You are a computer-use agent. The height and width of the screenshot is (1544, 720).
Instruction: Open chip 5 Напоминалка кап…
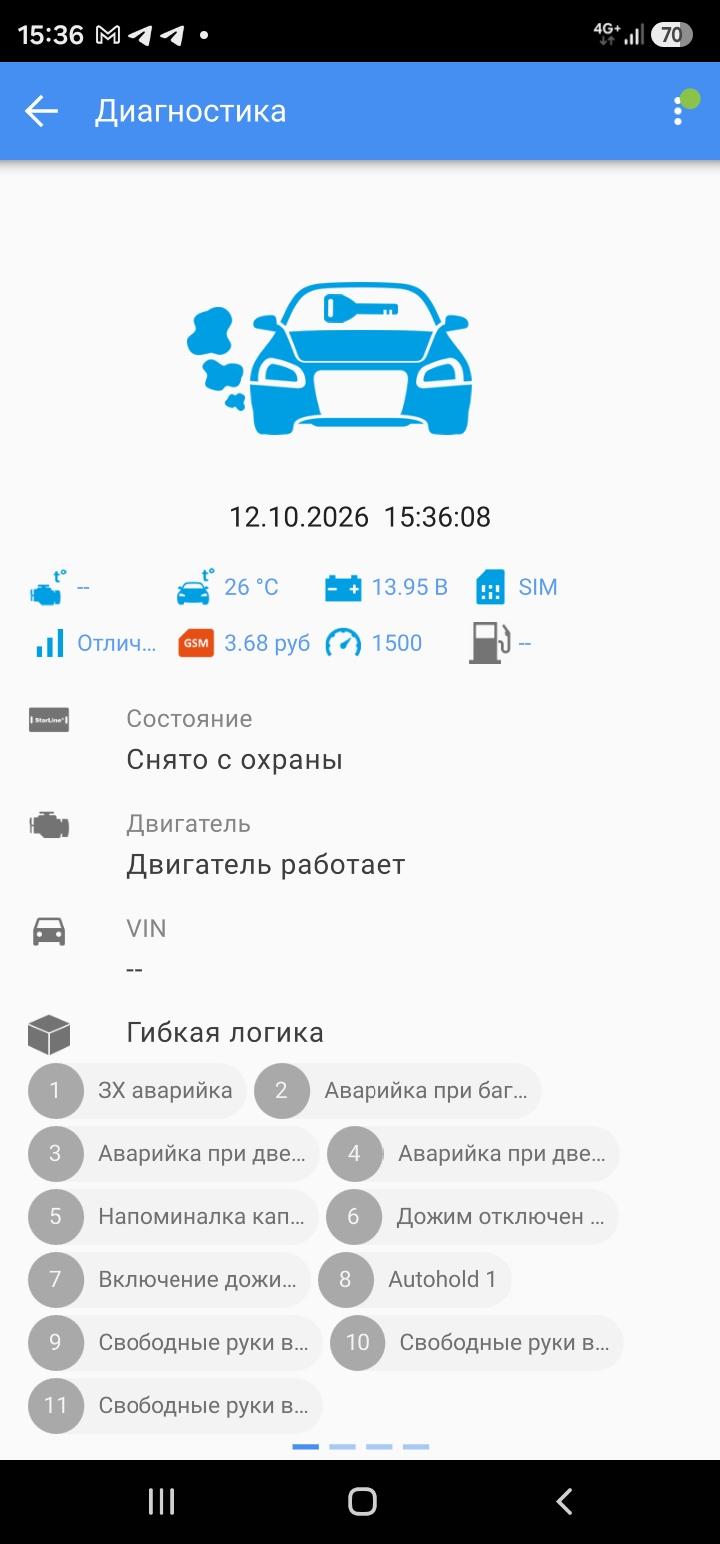pyautogui.click(x=174, y=1217)
